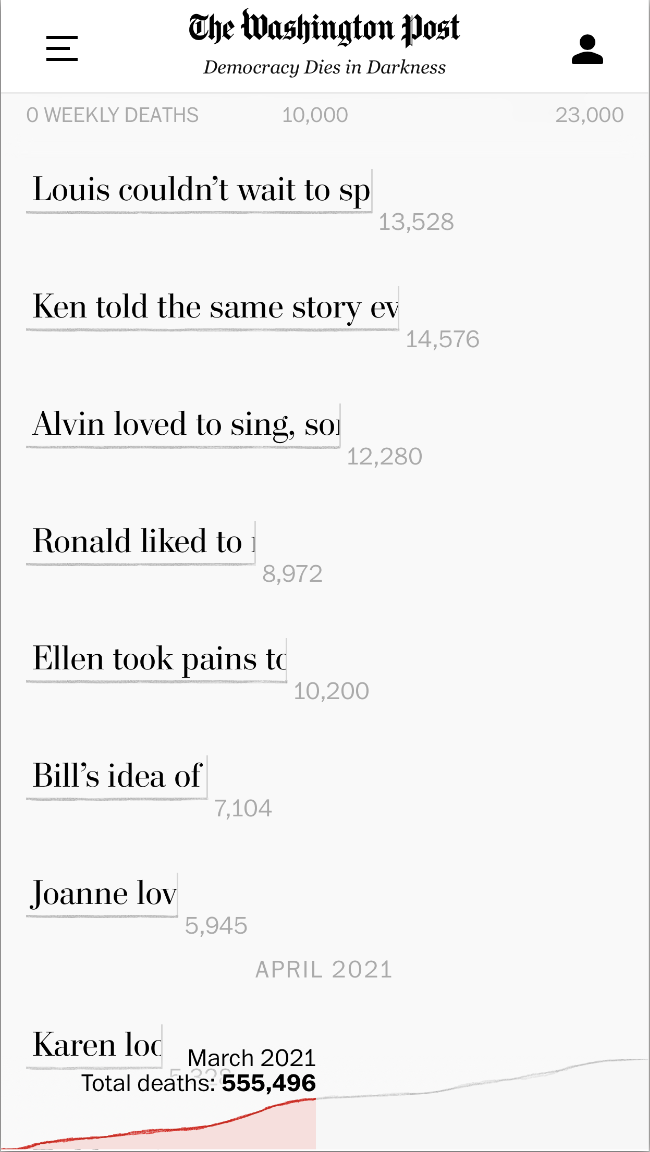Go to The Washington Post homepage
Image resolution: width=650 pixels, height=1152 pixels.
324,29
